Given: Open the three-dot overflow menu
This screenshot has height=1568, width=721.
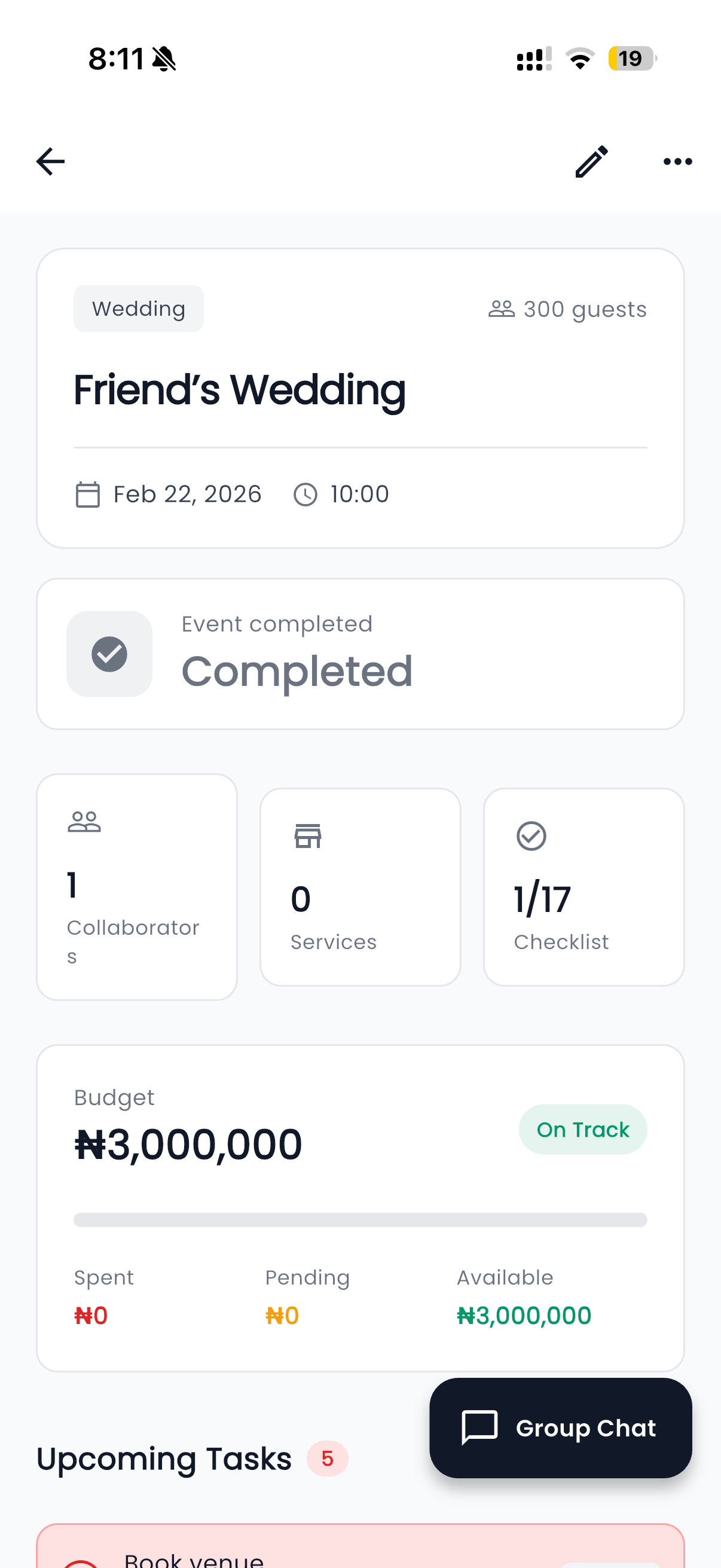Looking at the screenshot, I should click(678, 161).
